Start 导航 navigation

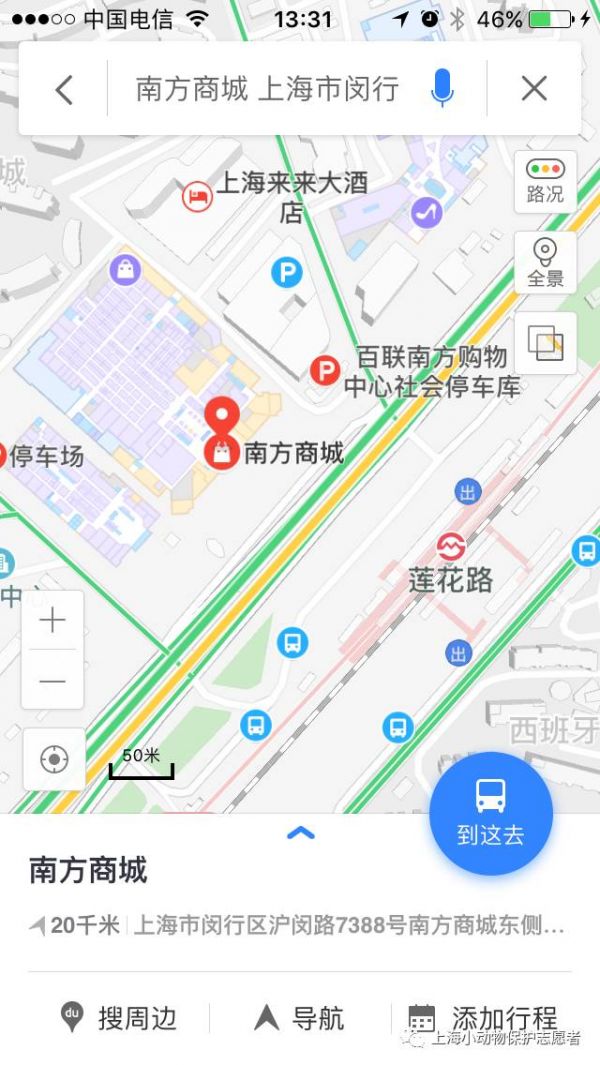[x=299, y=1018]
